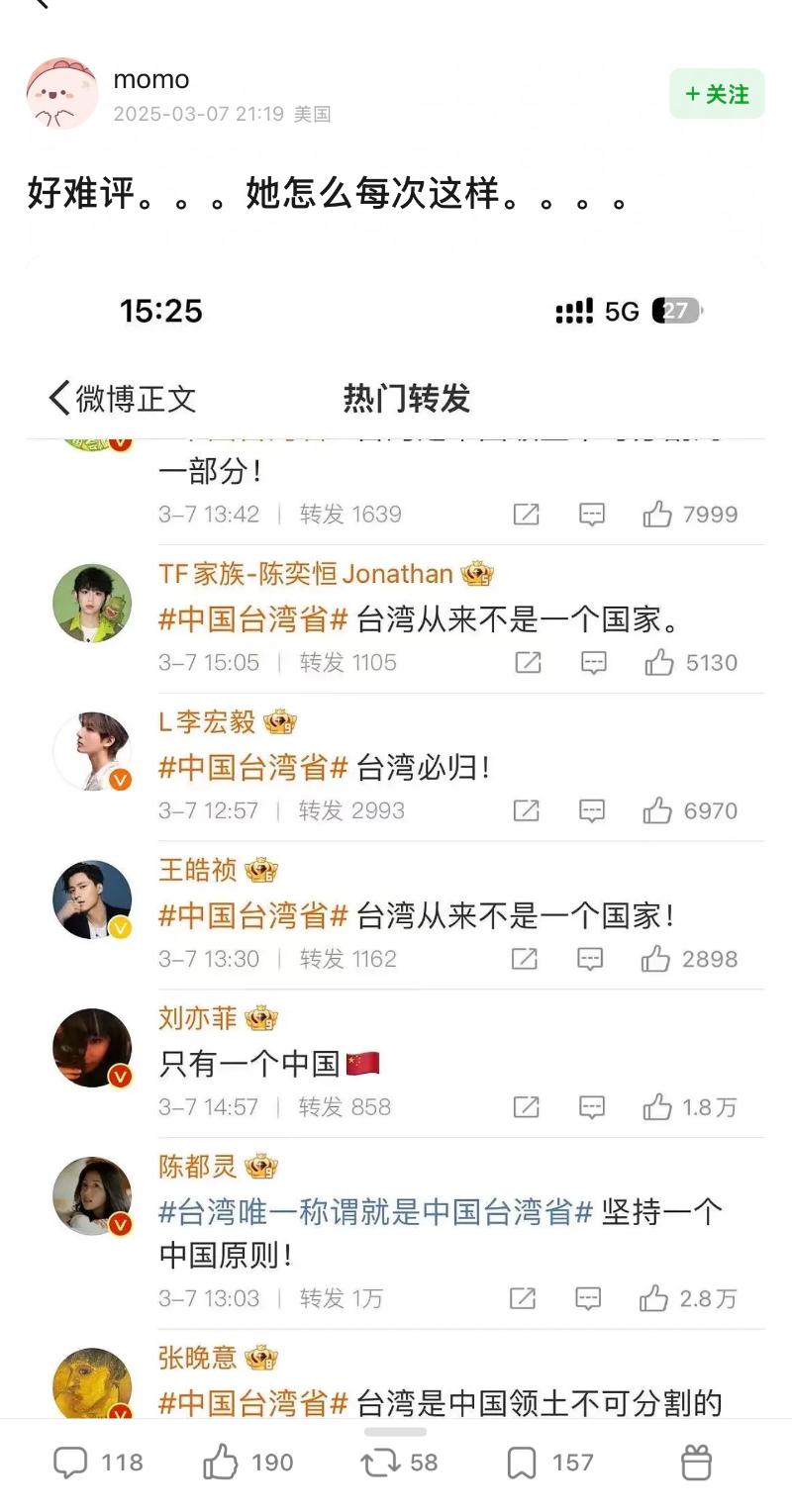View the Weibo screenshot image full screen
The image size is (792, 1512).
click(x=396, y=841)
